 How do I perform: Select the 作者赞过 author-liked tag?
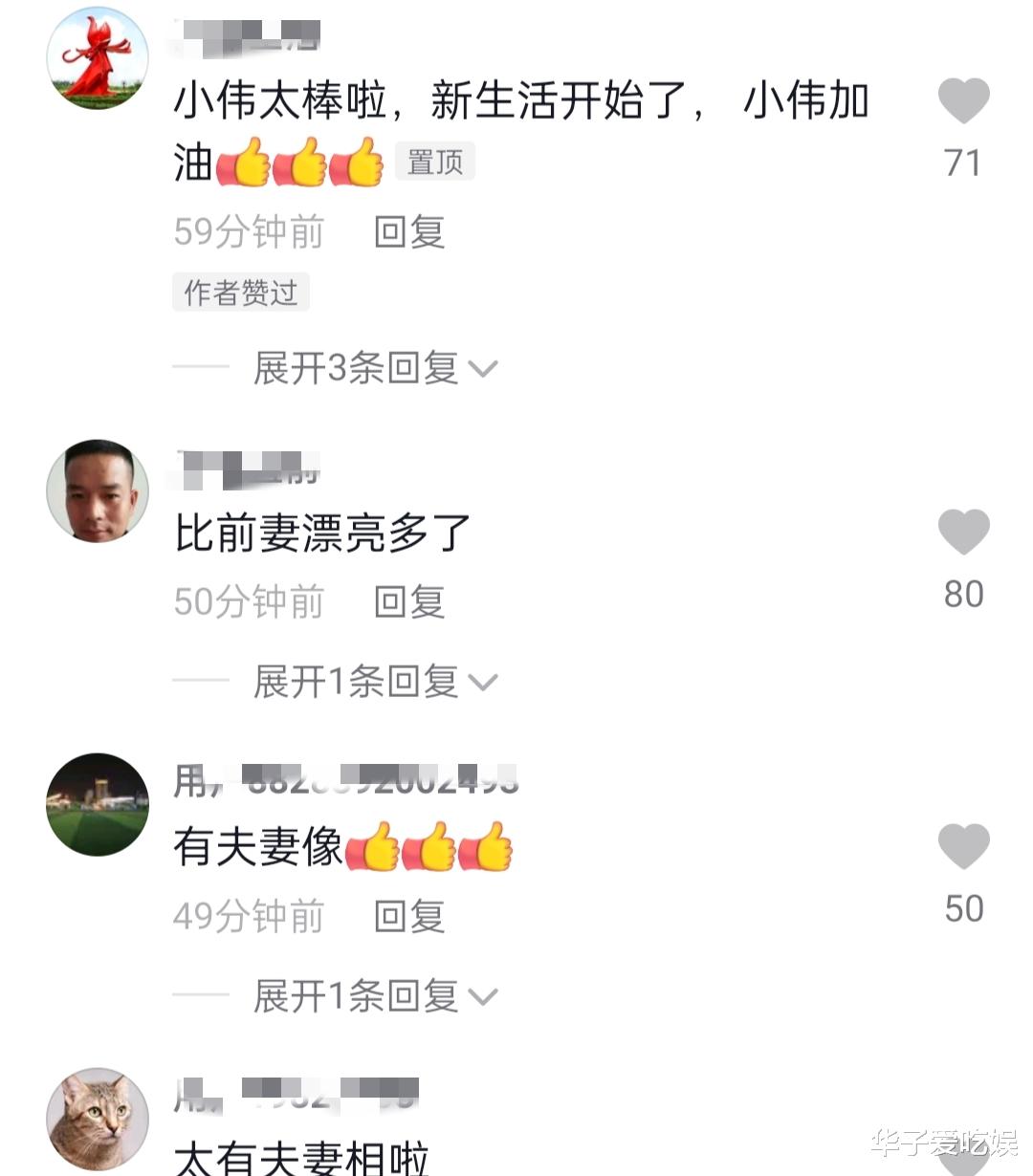point(239,293)
